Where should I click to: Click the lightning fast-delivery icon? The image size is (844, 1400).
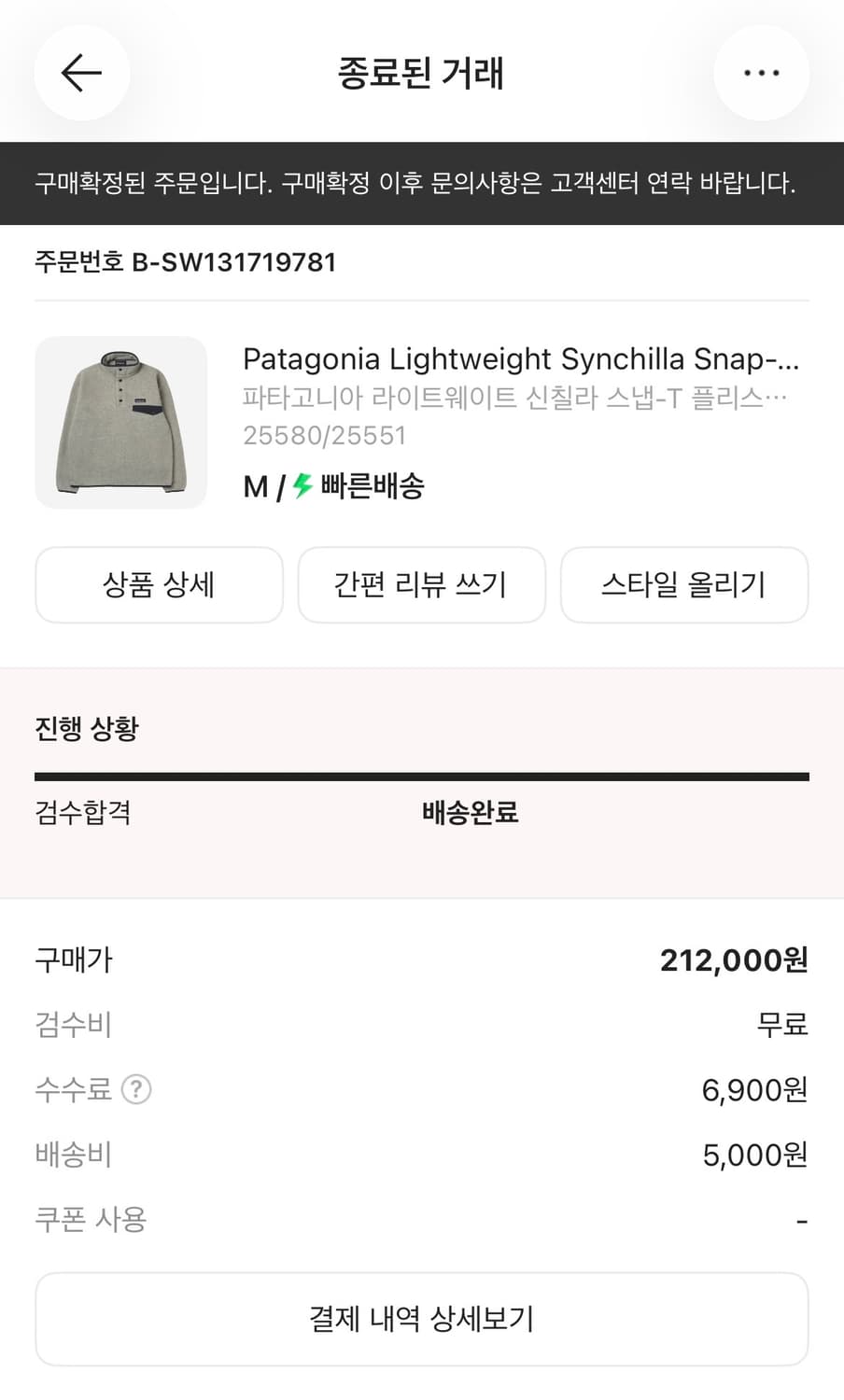coord(301,485)
